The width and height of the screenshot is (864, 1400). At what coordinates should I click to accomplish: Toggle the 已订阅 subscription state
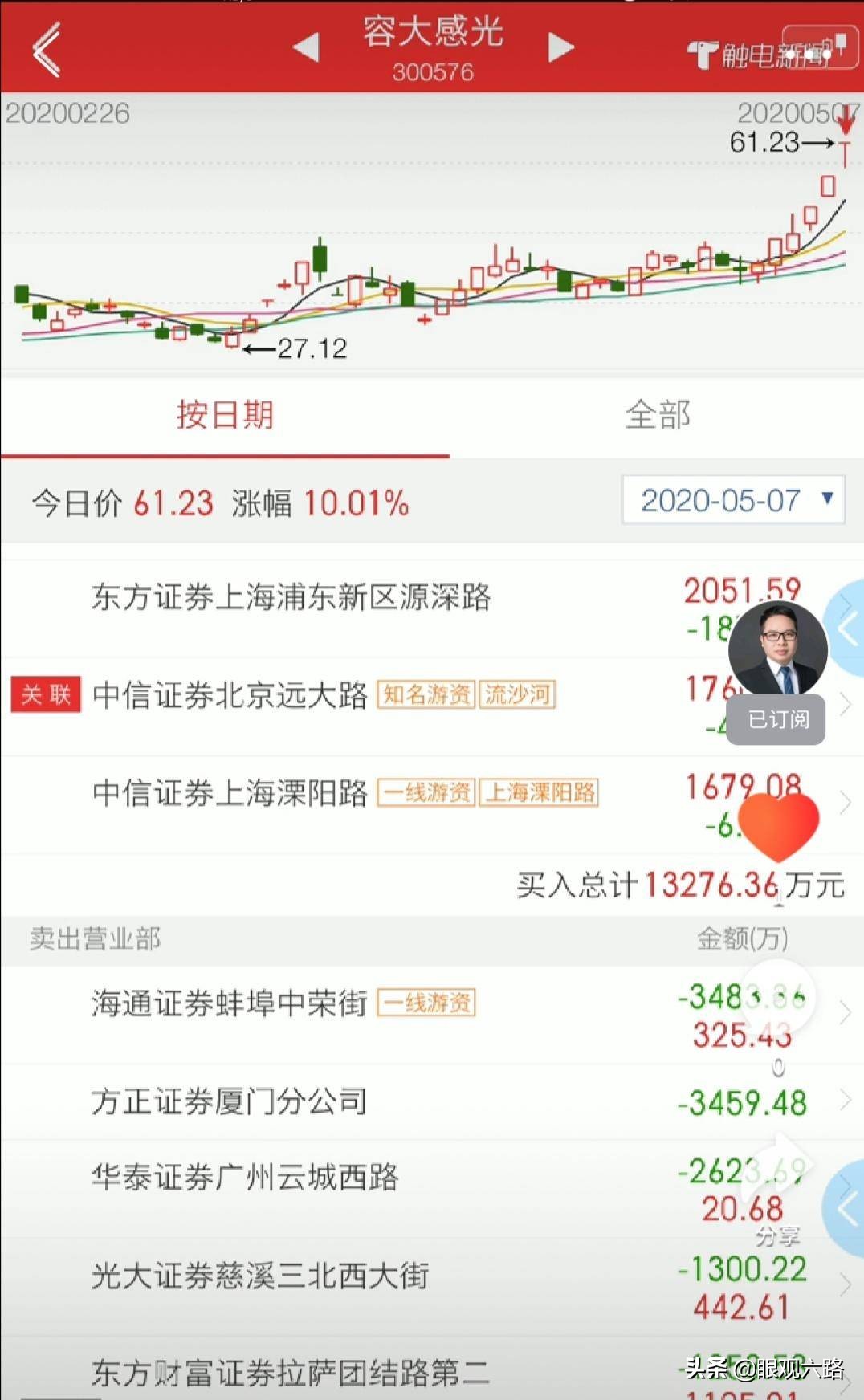[774, 721]
